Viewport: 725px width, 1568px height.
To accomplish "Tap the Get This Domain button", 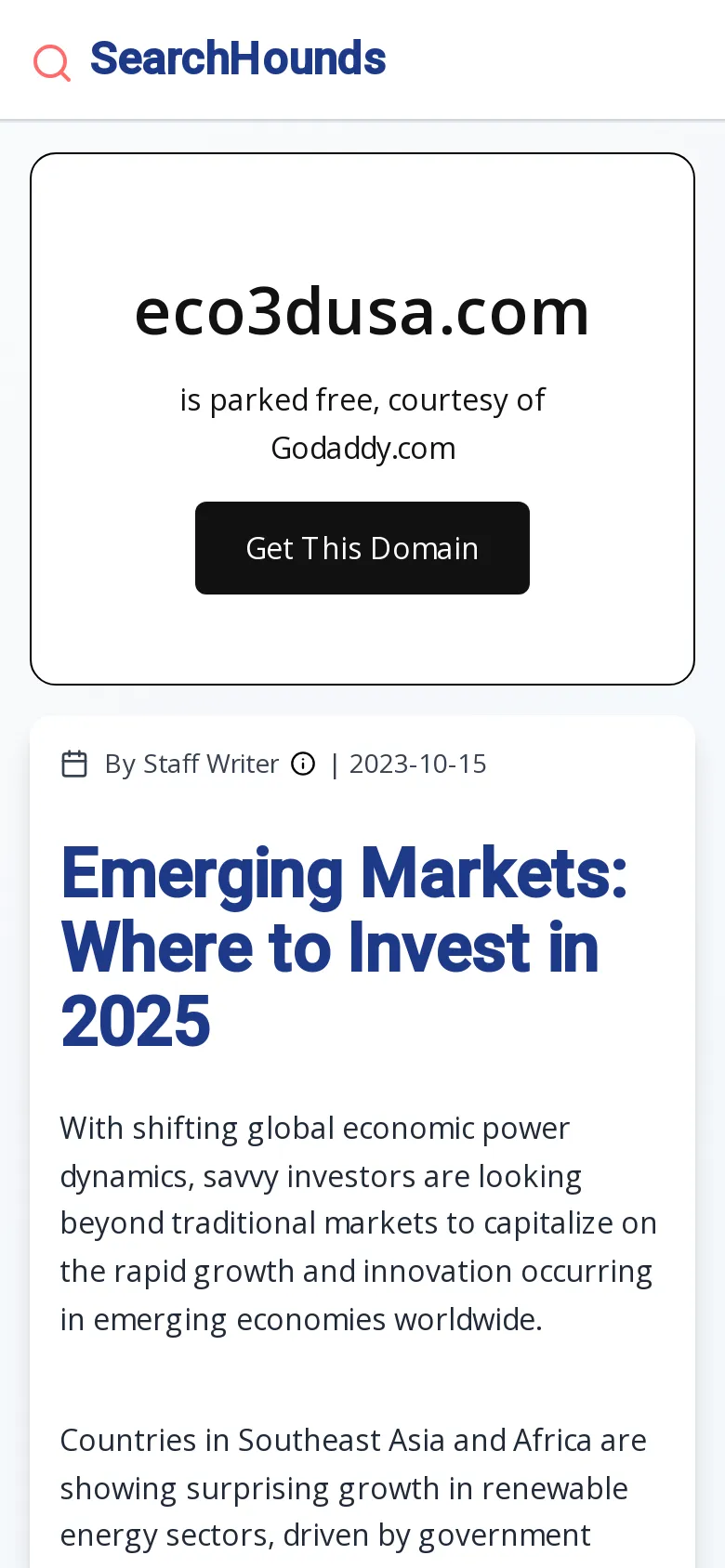I will click(362, 548).
